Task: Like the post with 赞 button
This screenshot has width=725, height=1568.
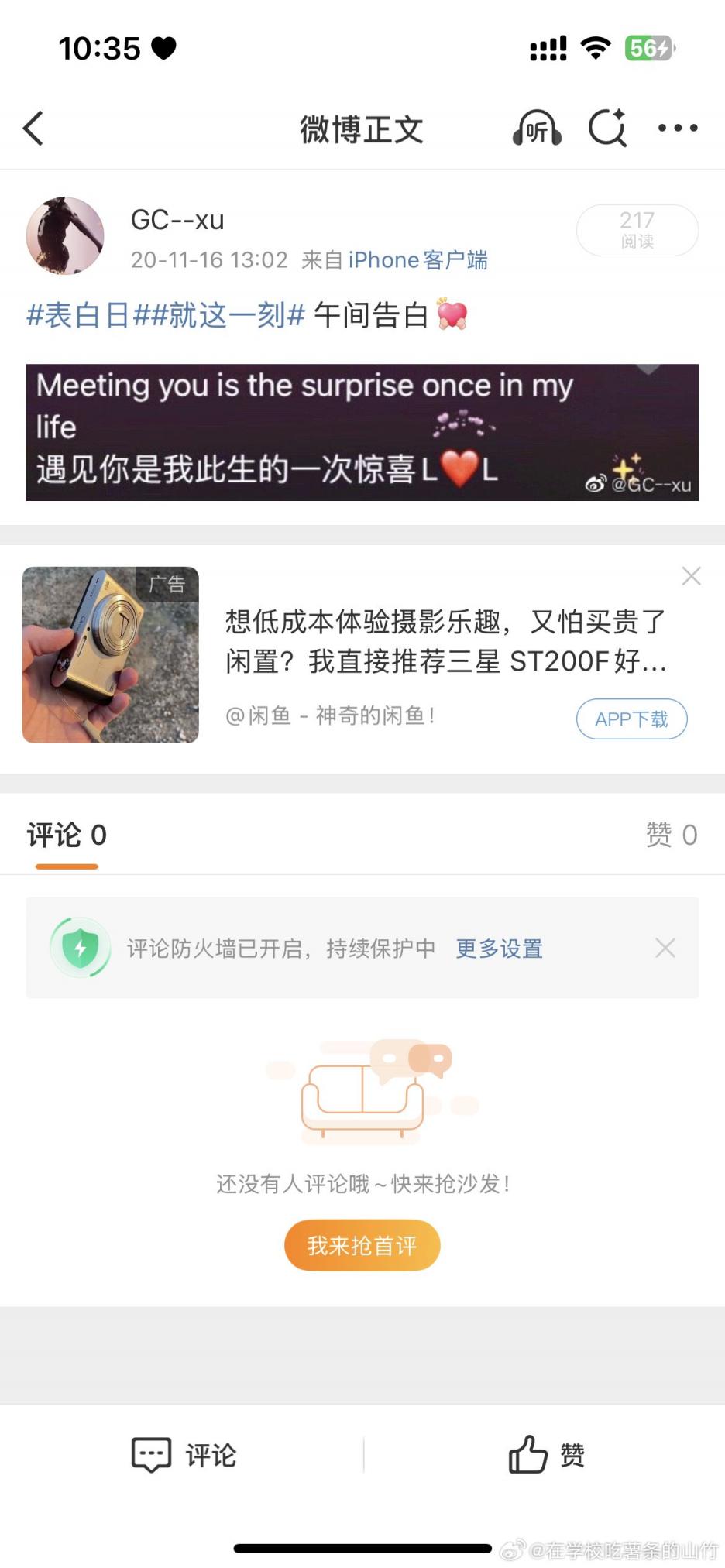Action: [x=546, y=1455]
